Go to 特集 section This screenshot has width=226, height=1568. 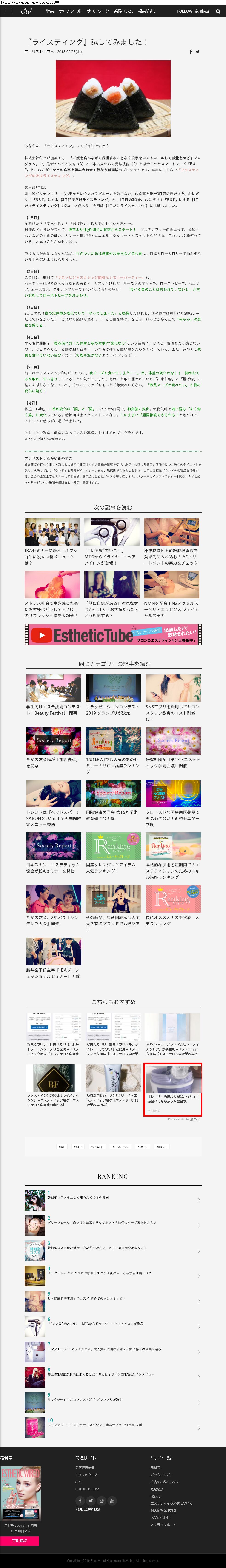click(x=50, y=11)
